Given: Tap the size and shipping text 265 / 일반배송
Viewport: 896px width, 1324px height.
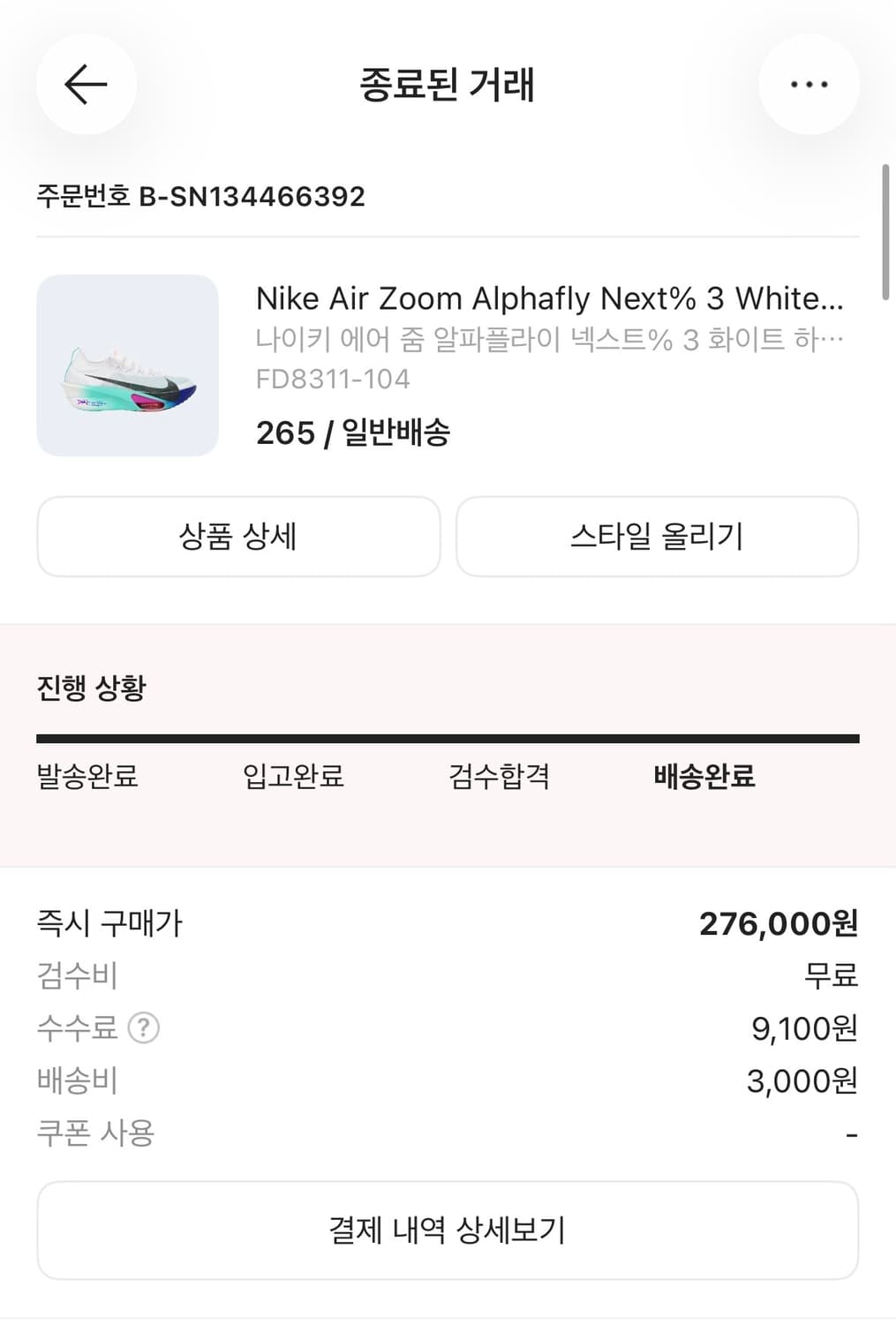Looking at the screenshot, I should point(352,433).
